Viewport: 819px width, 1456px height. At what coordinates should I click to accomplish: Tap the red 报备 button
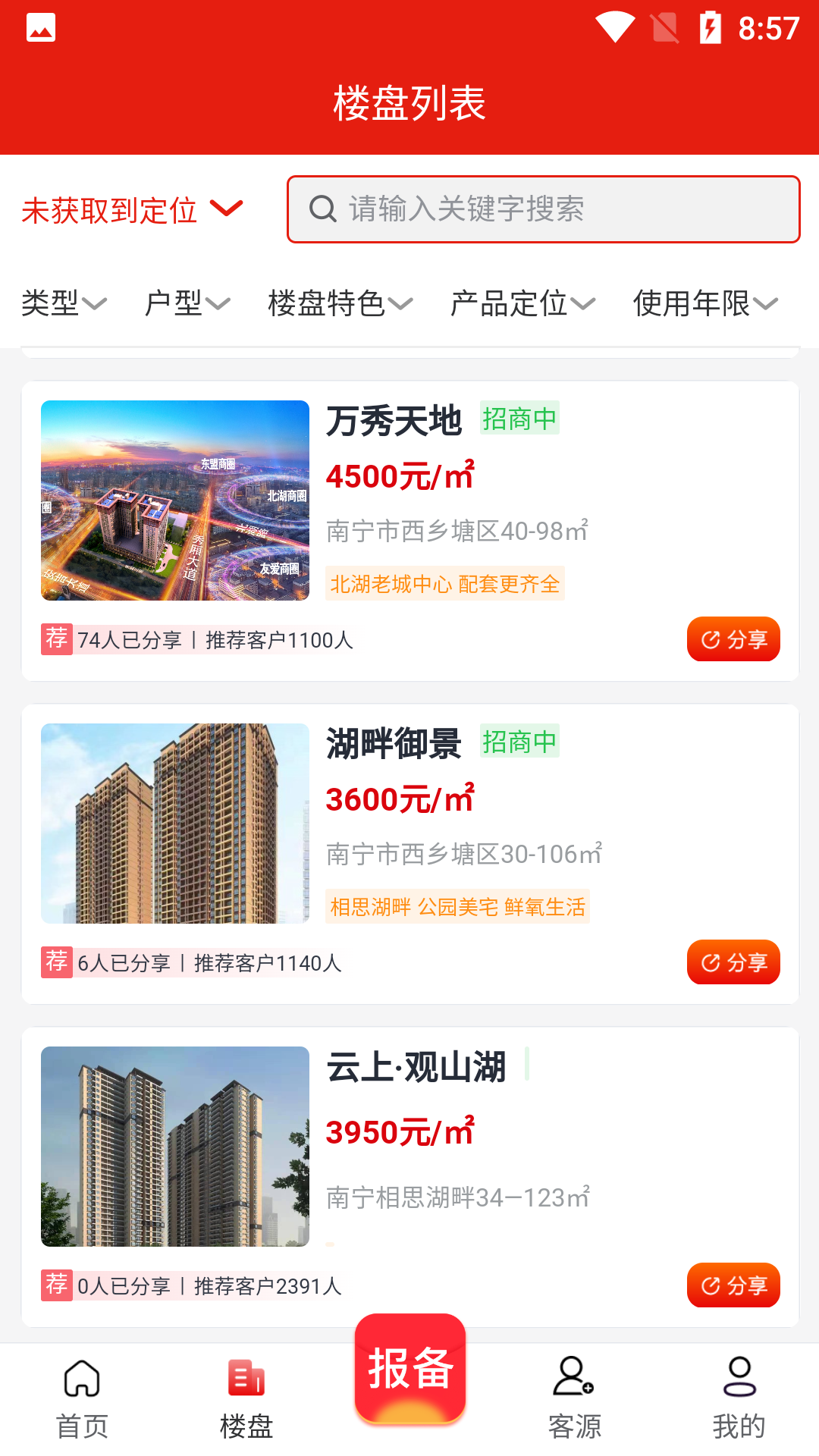click(x=409, y=1369)
